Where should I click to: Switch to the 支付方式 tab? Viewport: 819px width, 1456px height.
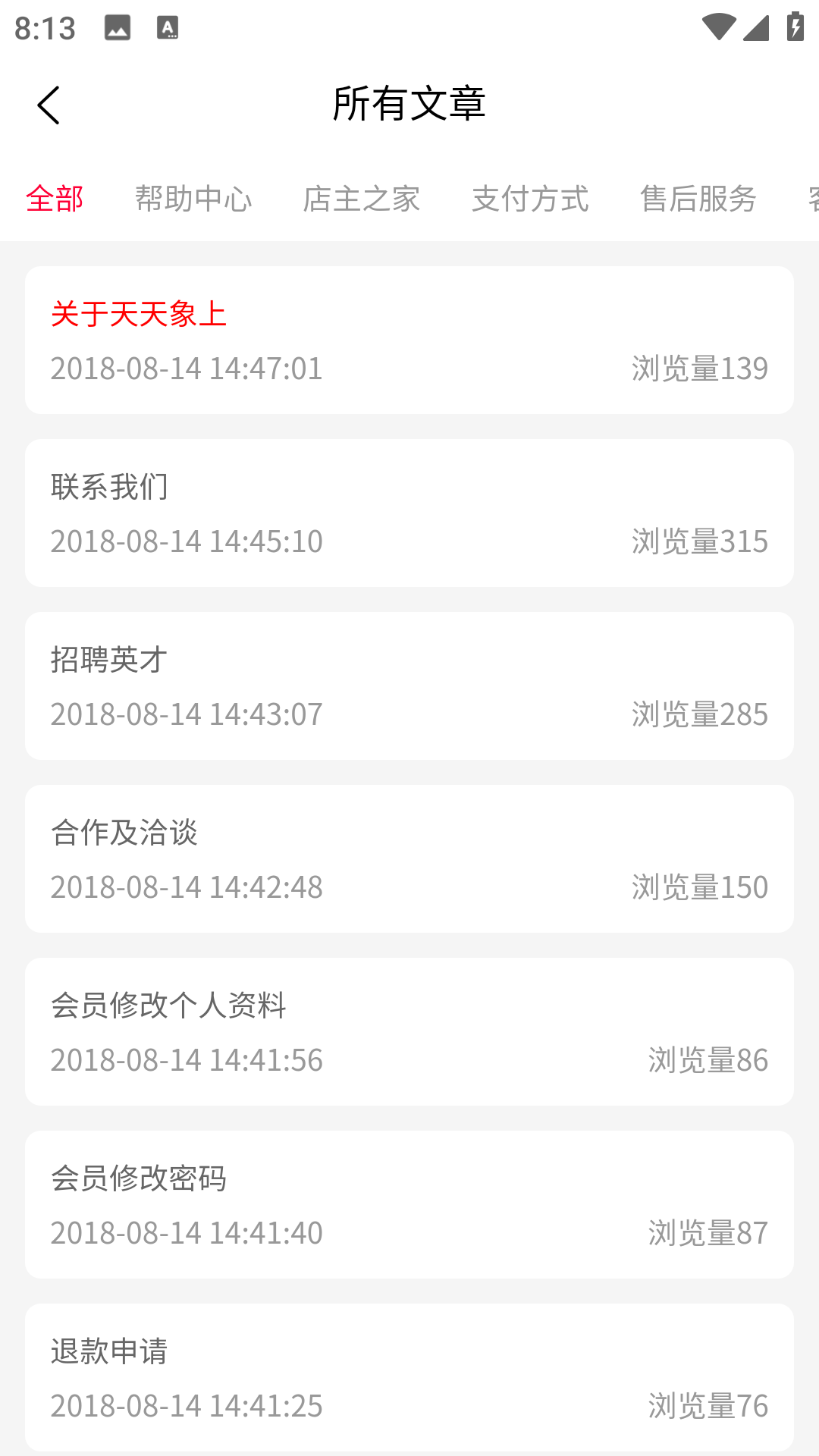pos(531,199)
